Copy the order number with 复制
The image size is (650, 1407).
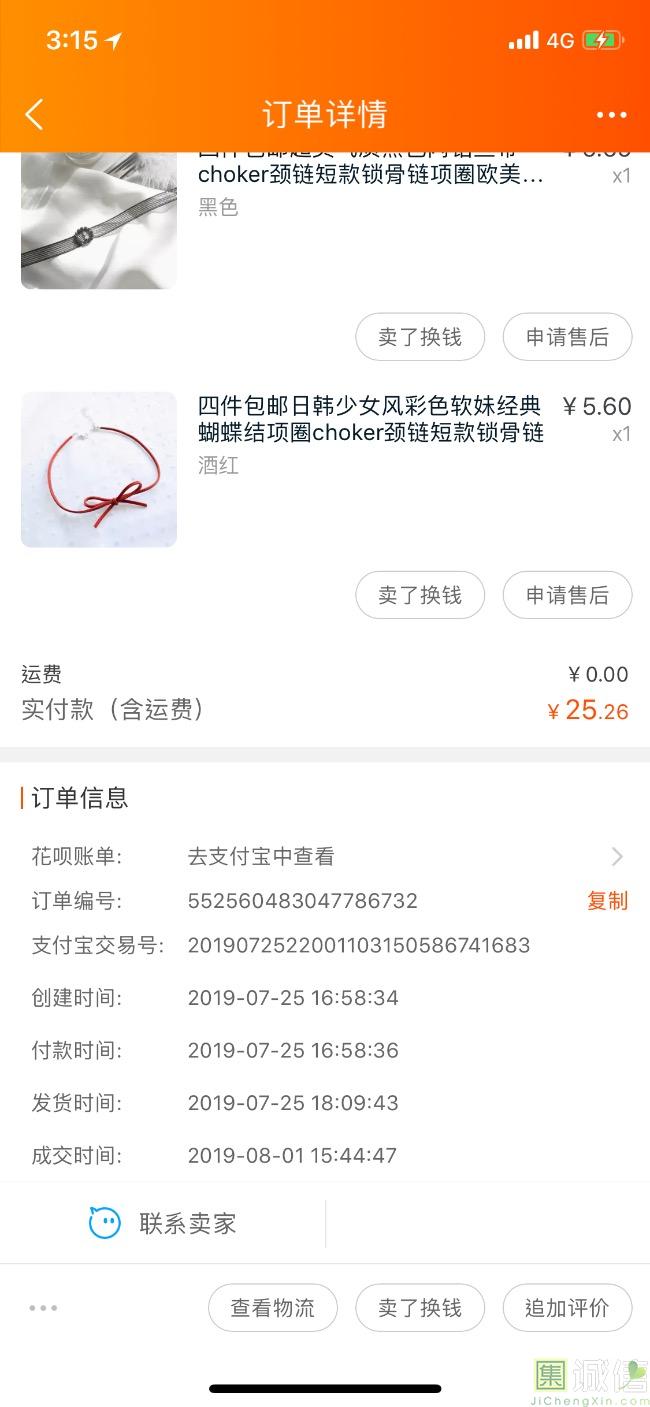(607, 900)
